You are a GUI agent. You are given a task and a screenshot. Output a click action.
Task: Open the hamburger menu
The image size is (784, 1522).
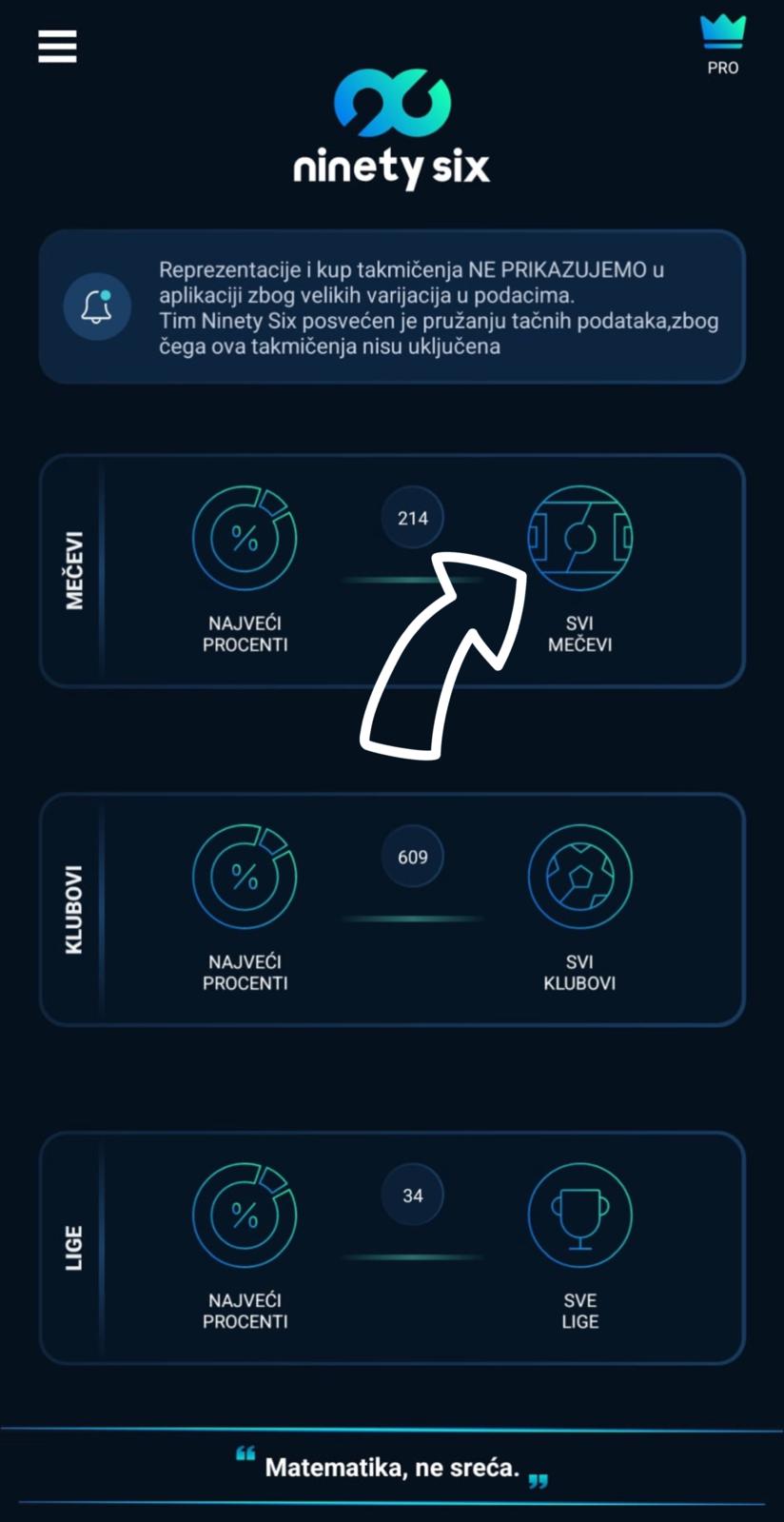[57, 45]
